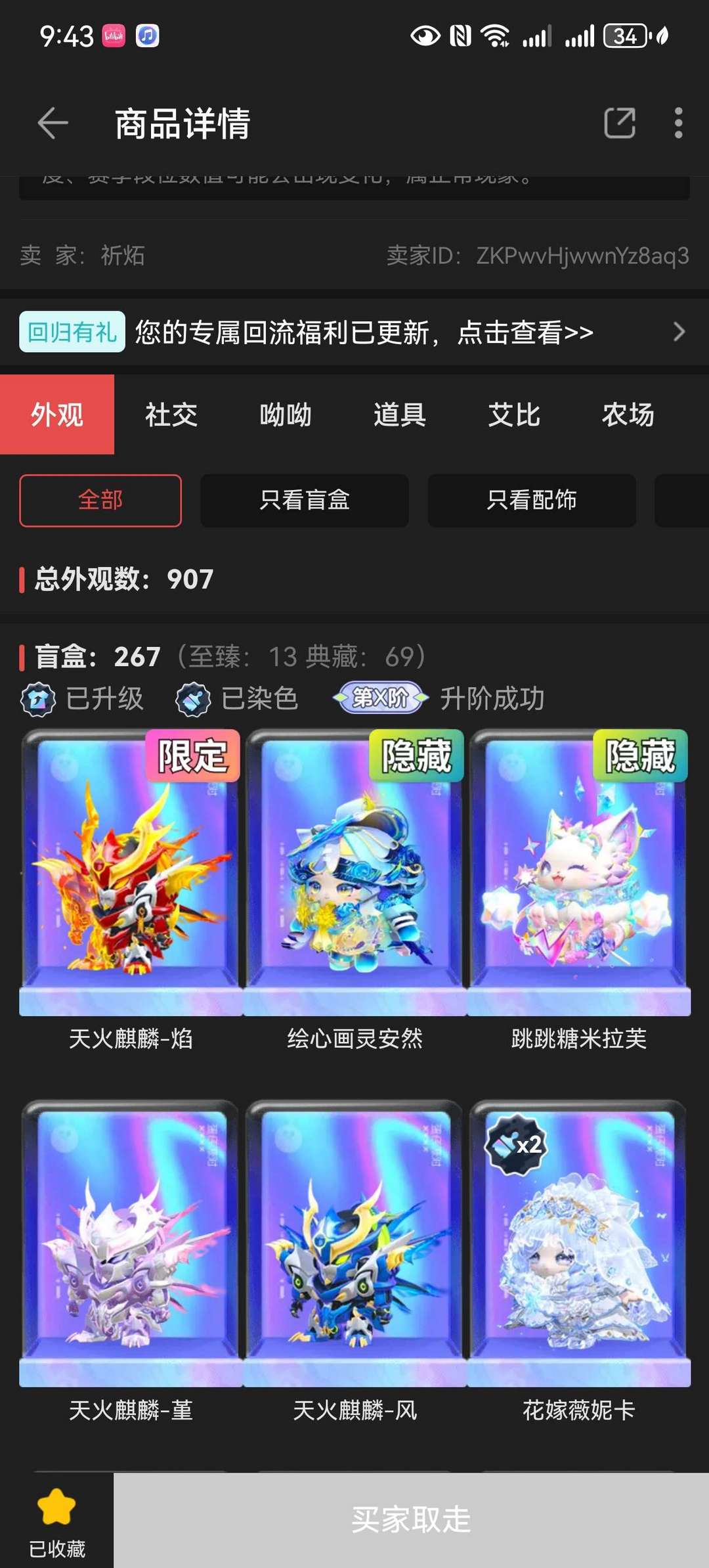Screen dimensions: 709x1568
Task: Switch to the 呦呦 tab
Action: click(286, 414)
